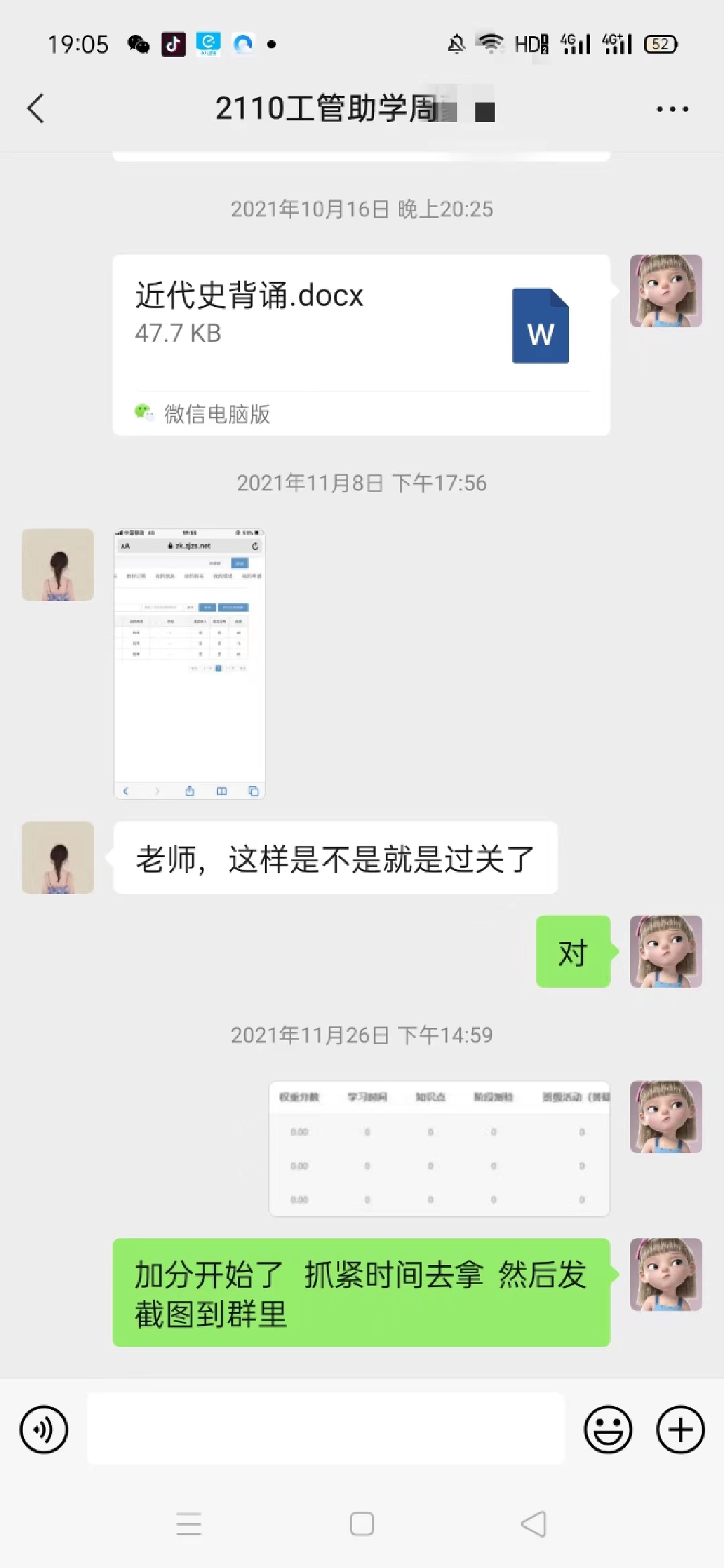This screenshot has width=724, height=1568.
Task: Open the system recent apps
Action: 188,1524
